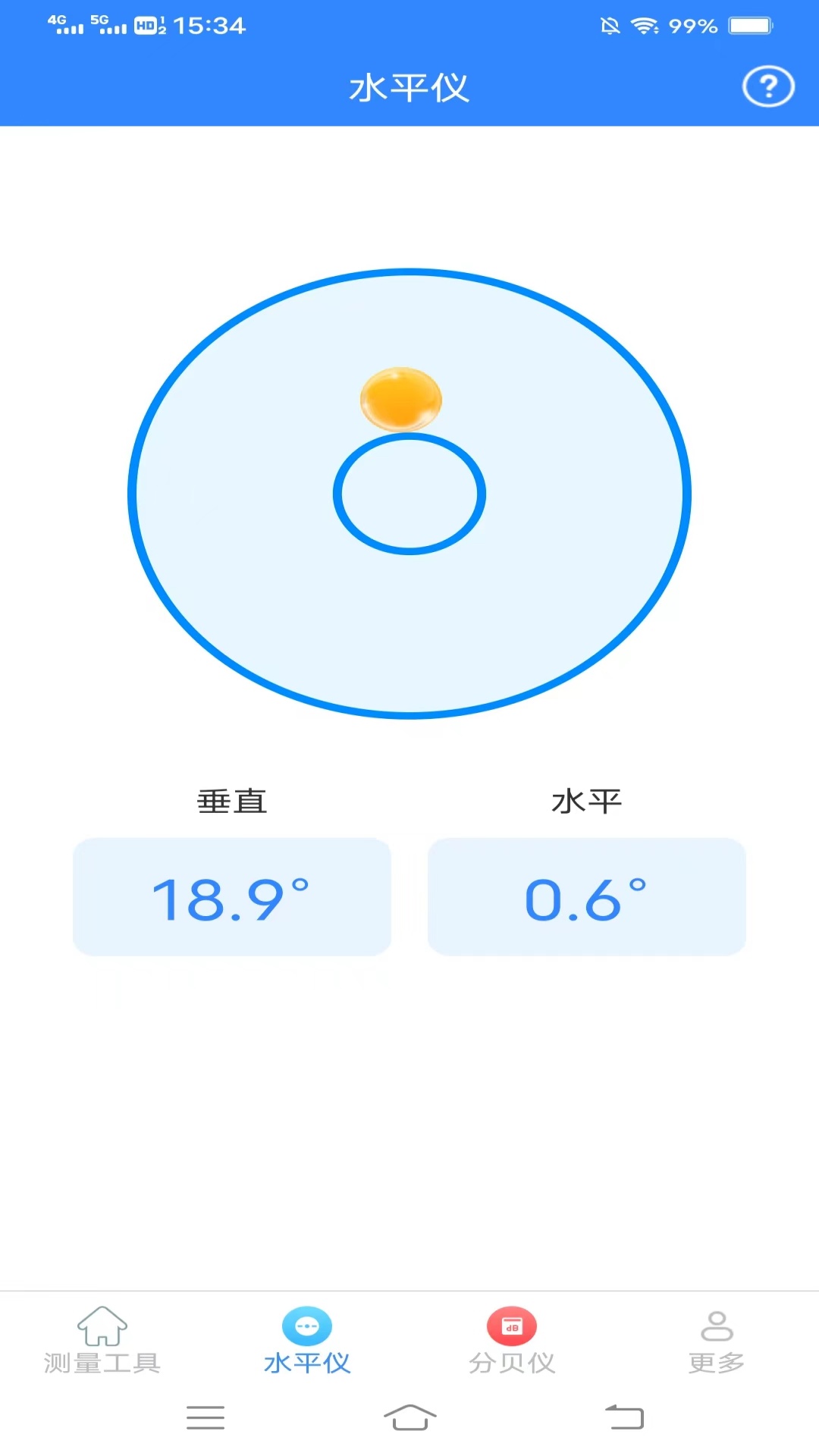Tap the back navigation button
819x1456 pixels.
625,1418
